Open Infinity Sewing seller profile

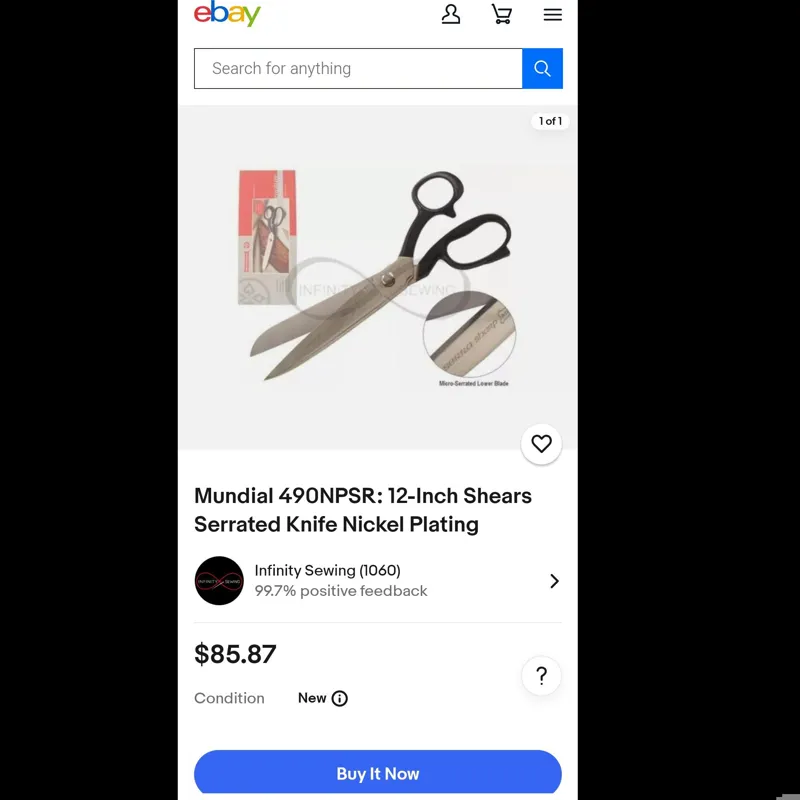(377, 581)
